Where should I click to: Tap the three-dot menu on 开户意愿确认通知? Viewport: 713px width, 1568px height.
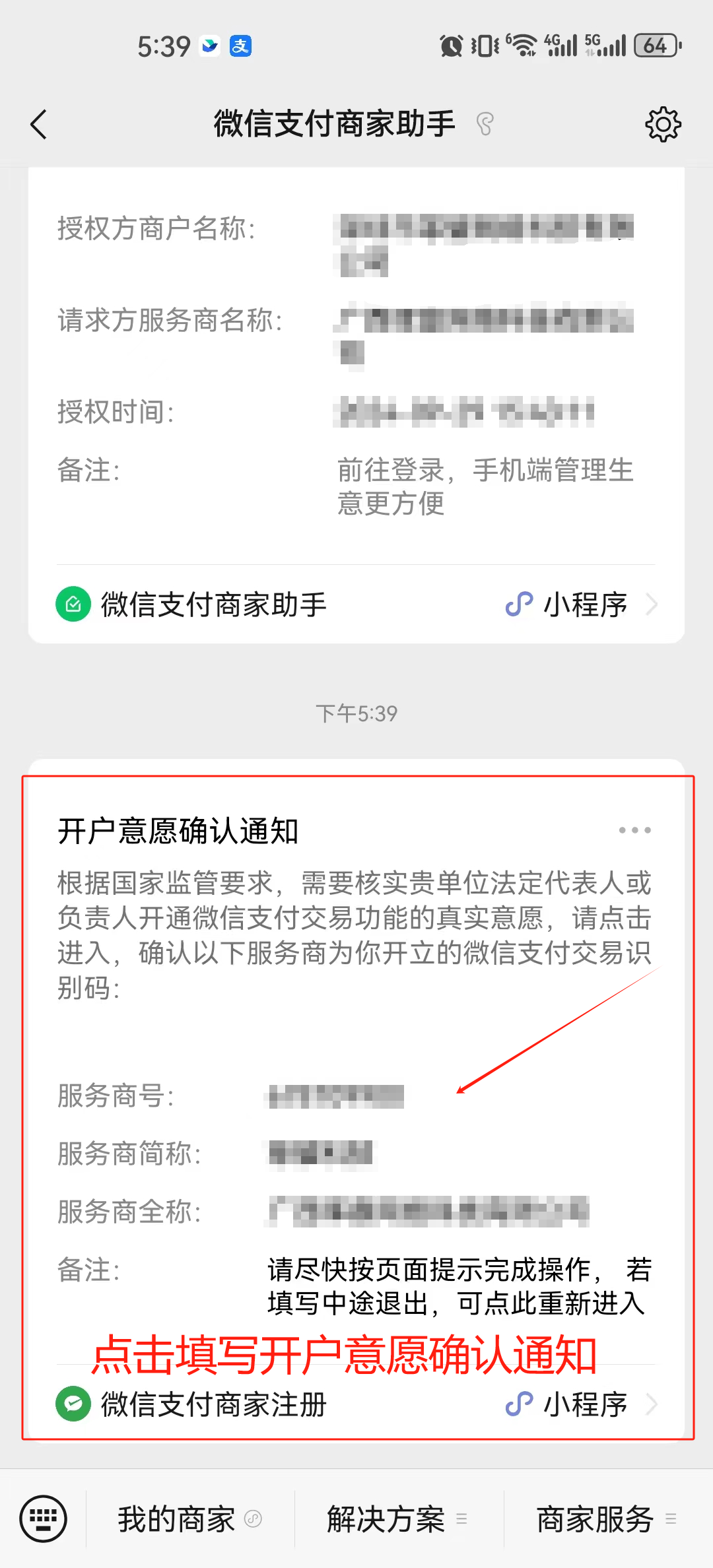(634, 830)
